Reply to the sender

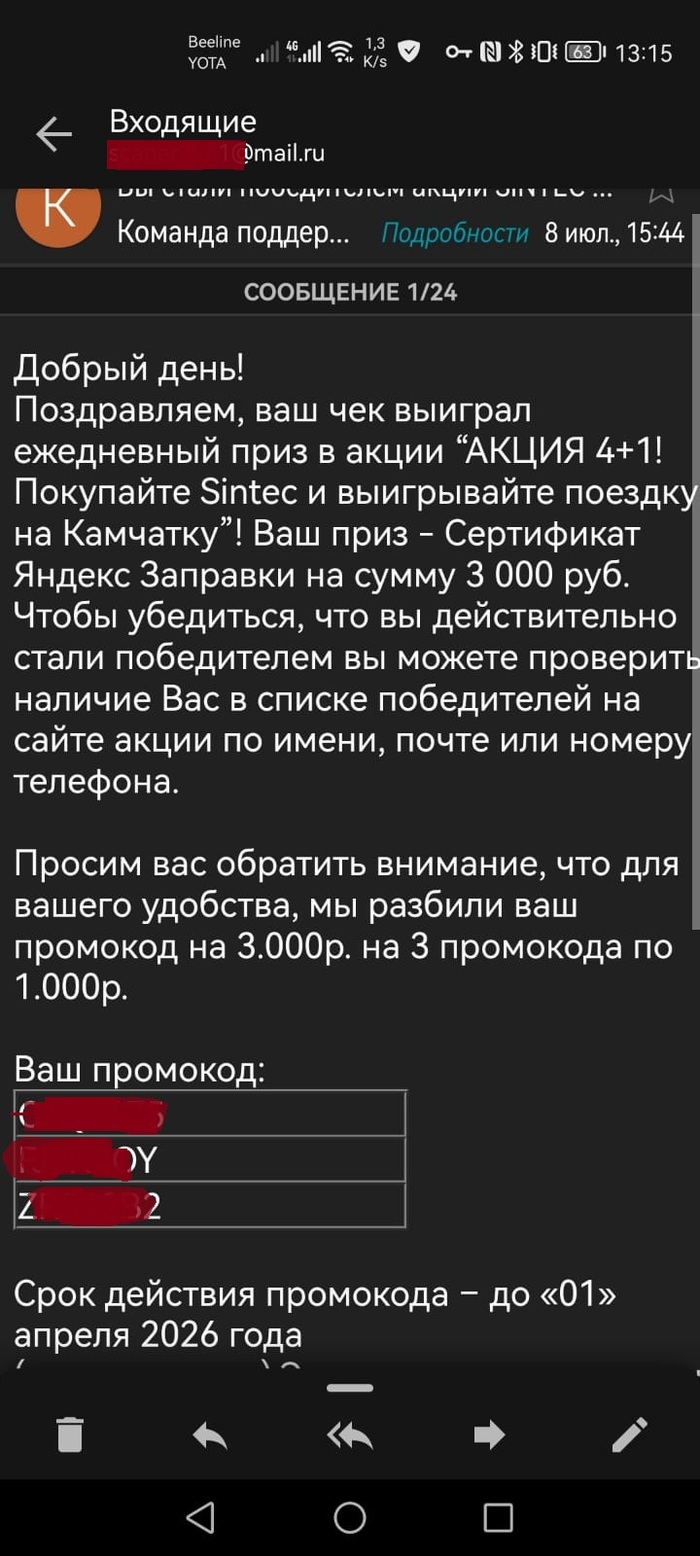click(x=209, y=1435)
